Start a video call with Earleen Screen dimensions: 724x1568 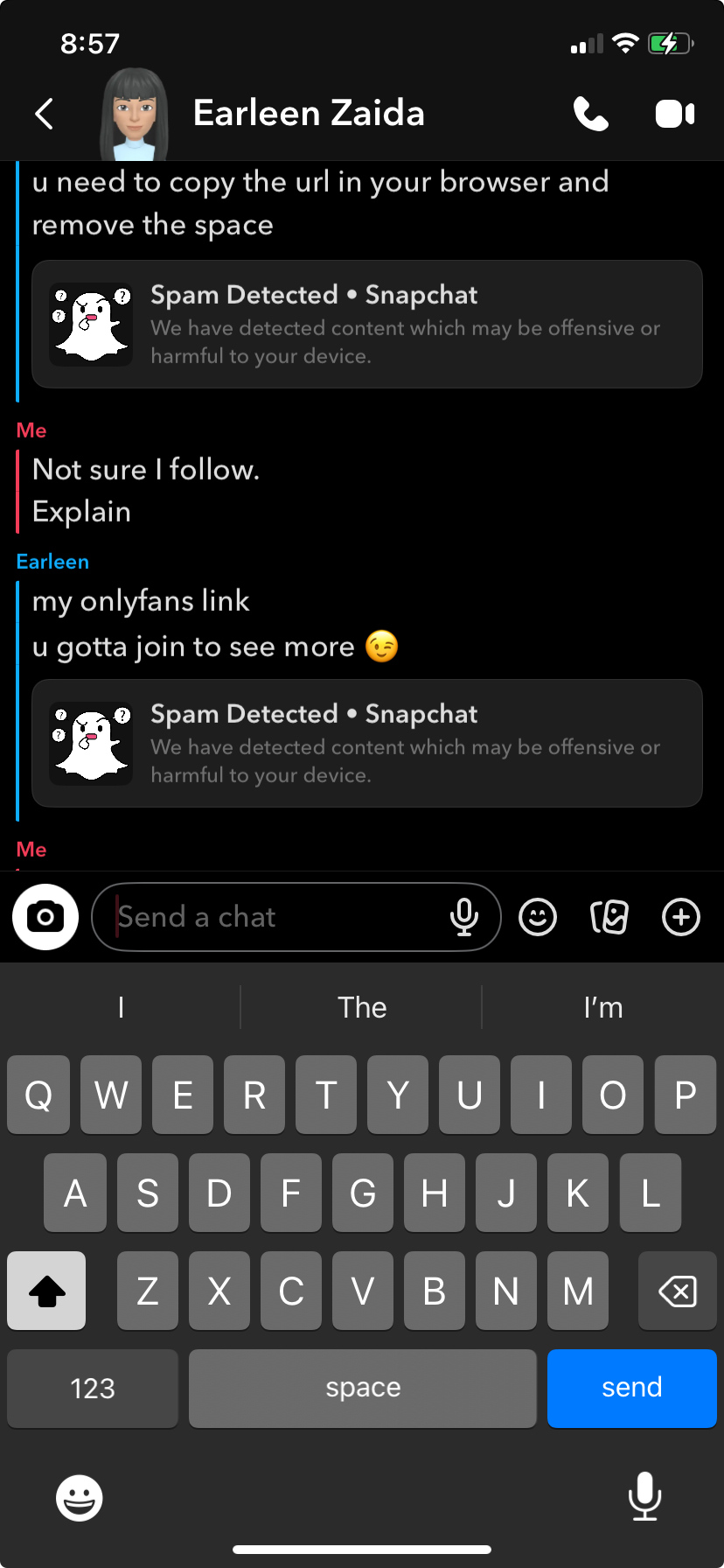[674, 114]
